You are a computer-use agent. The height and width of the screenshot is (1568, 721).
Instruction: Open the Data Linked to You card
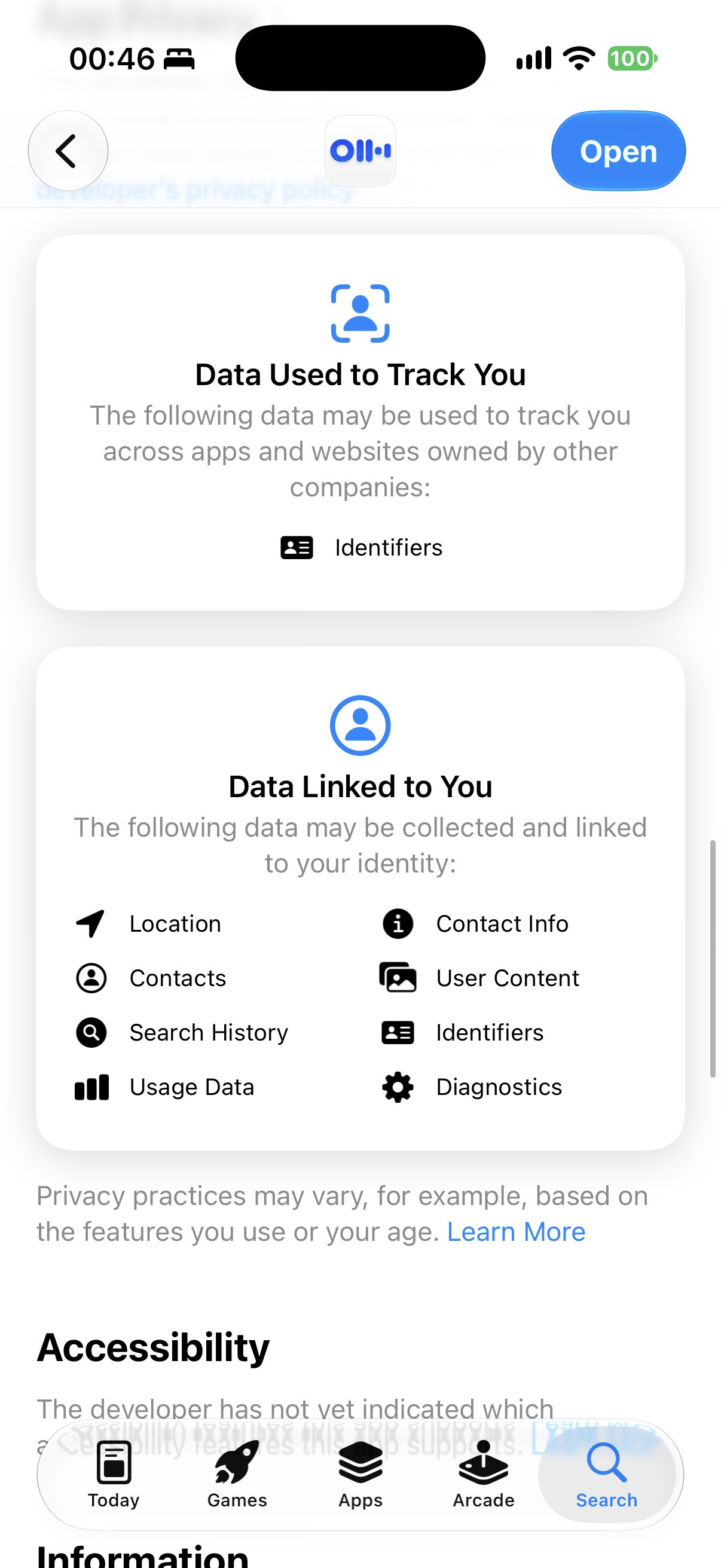pos(360,898)
